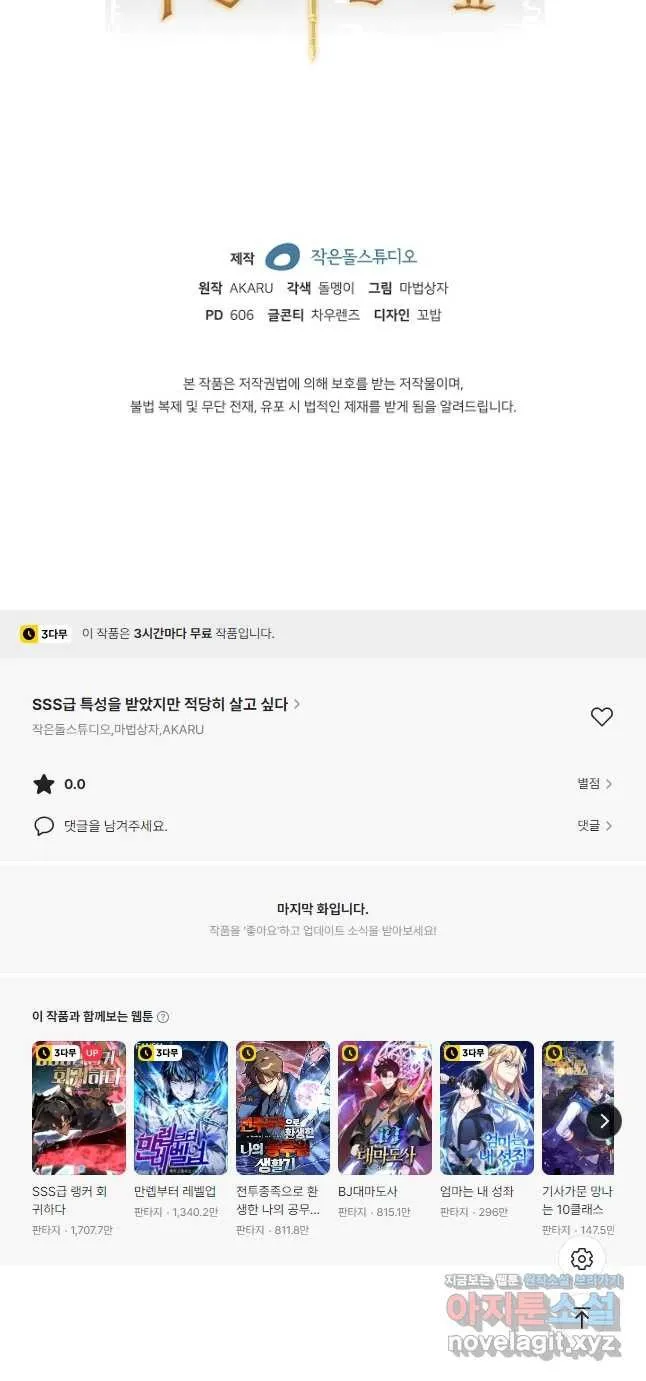Show more recommended webtoons with the arrow
The image size is (646, 1381).
604,1121
